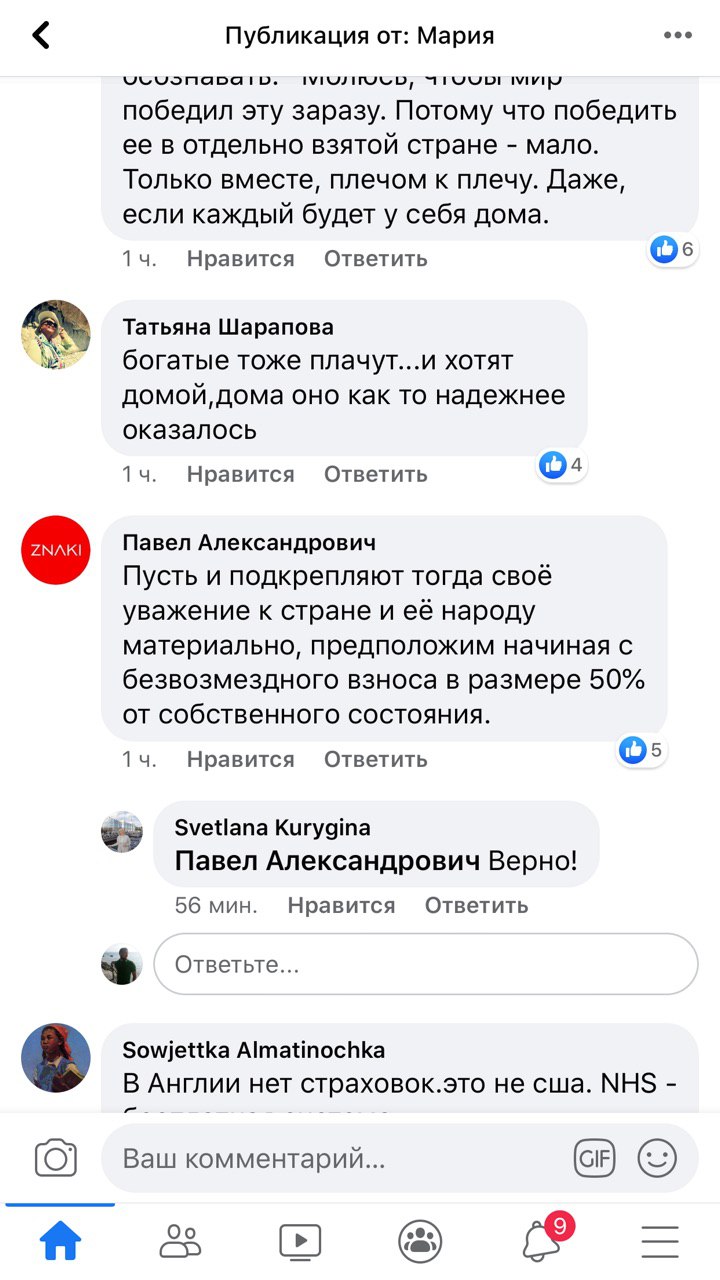Switch to the Home feed tab
The width and height of the screenshot is (720, 1280).
(60, 1241)
